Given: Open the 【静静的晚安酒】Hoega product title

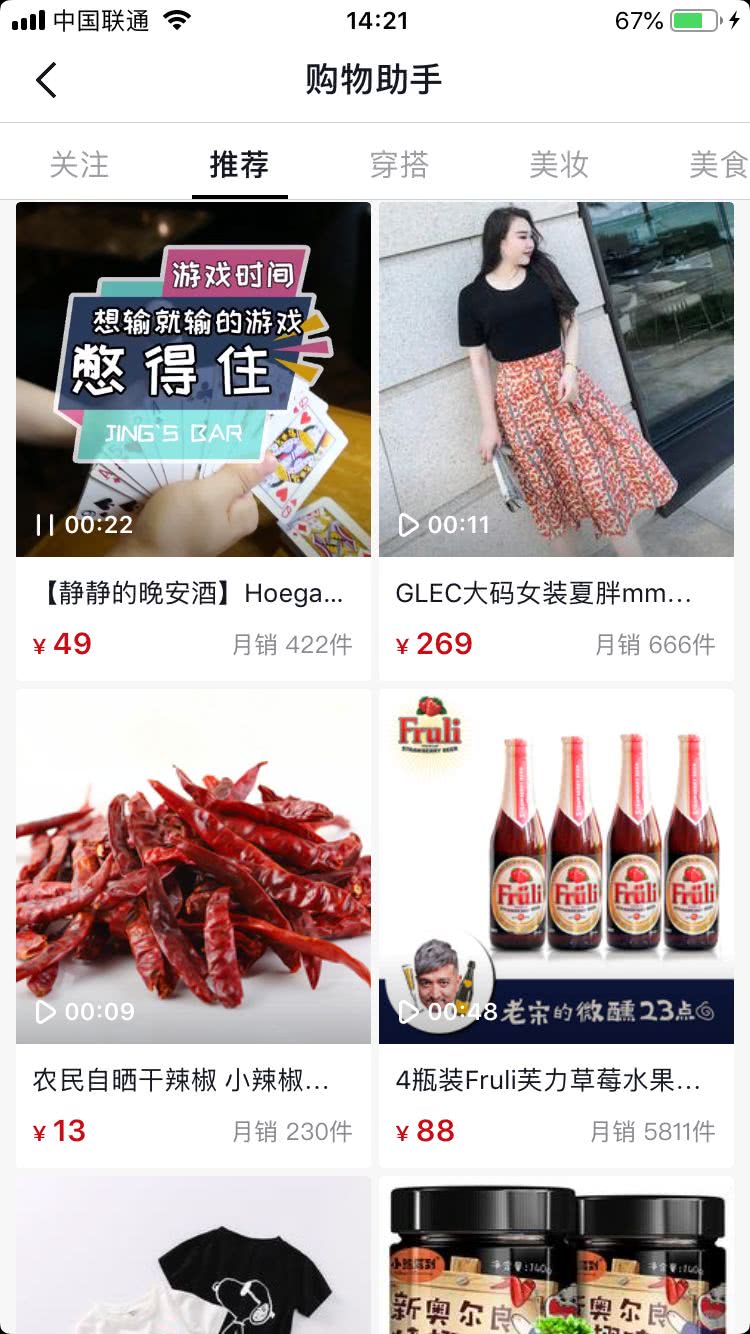Looking at the screenshot, I should point(193,593).
